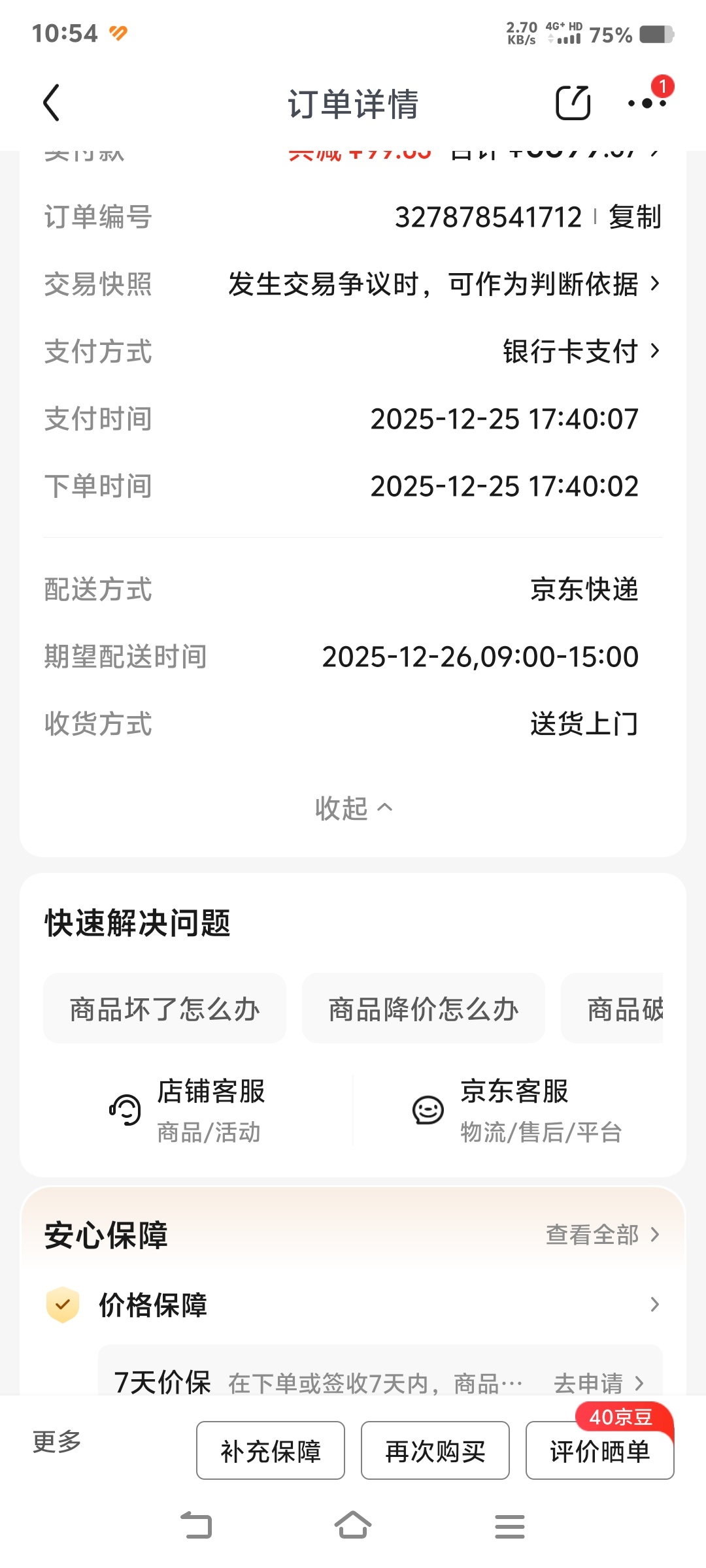Share this order
Image resolution: width=706 pixels, height=1568 pixels.
[573, 103]
